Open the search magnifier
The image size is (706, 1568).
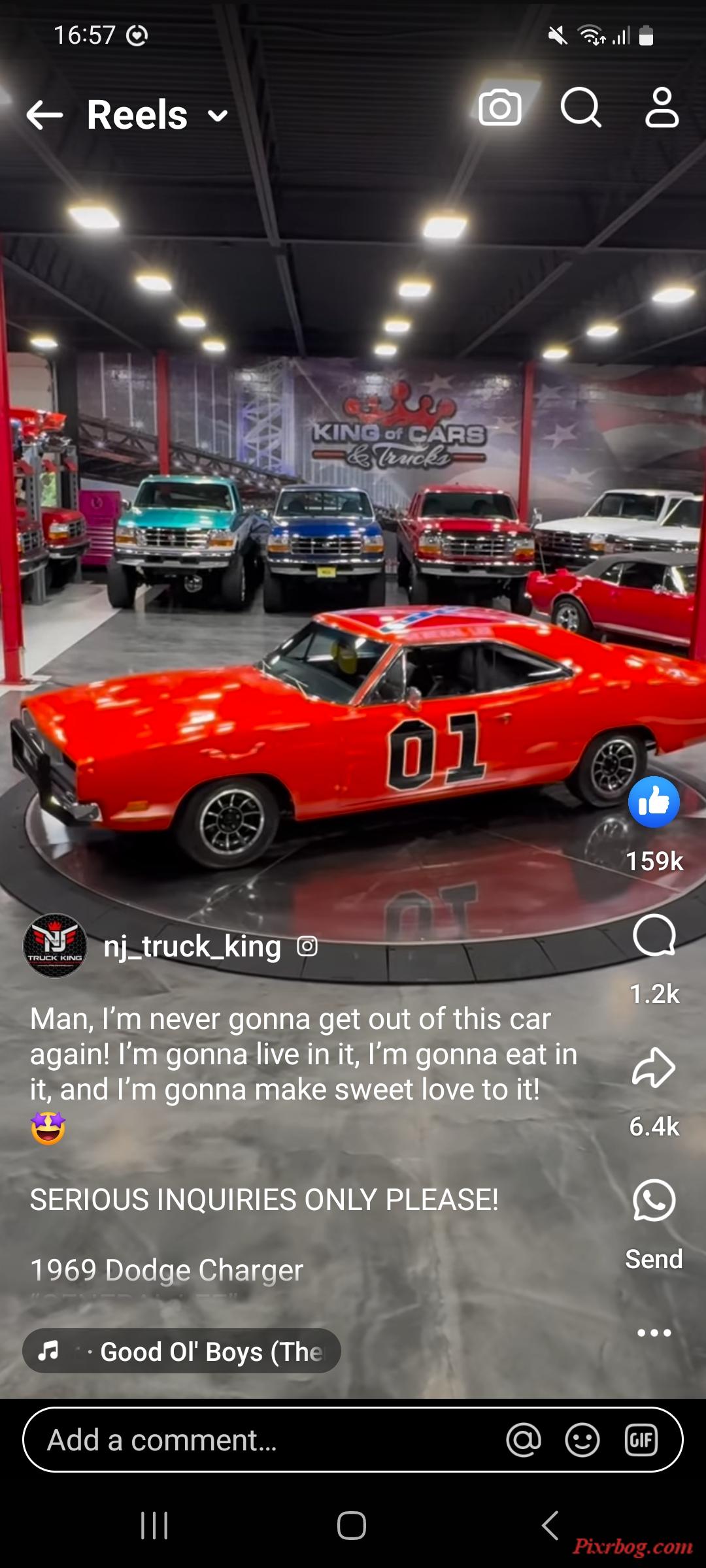(x=580, y=107)
